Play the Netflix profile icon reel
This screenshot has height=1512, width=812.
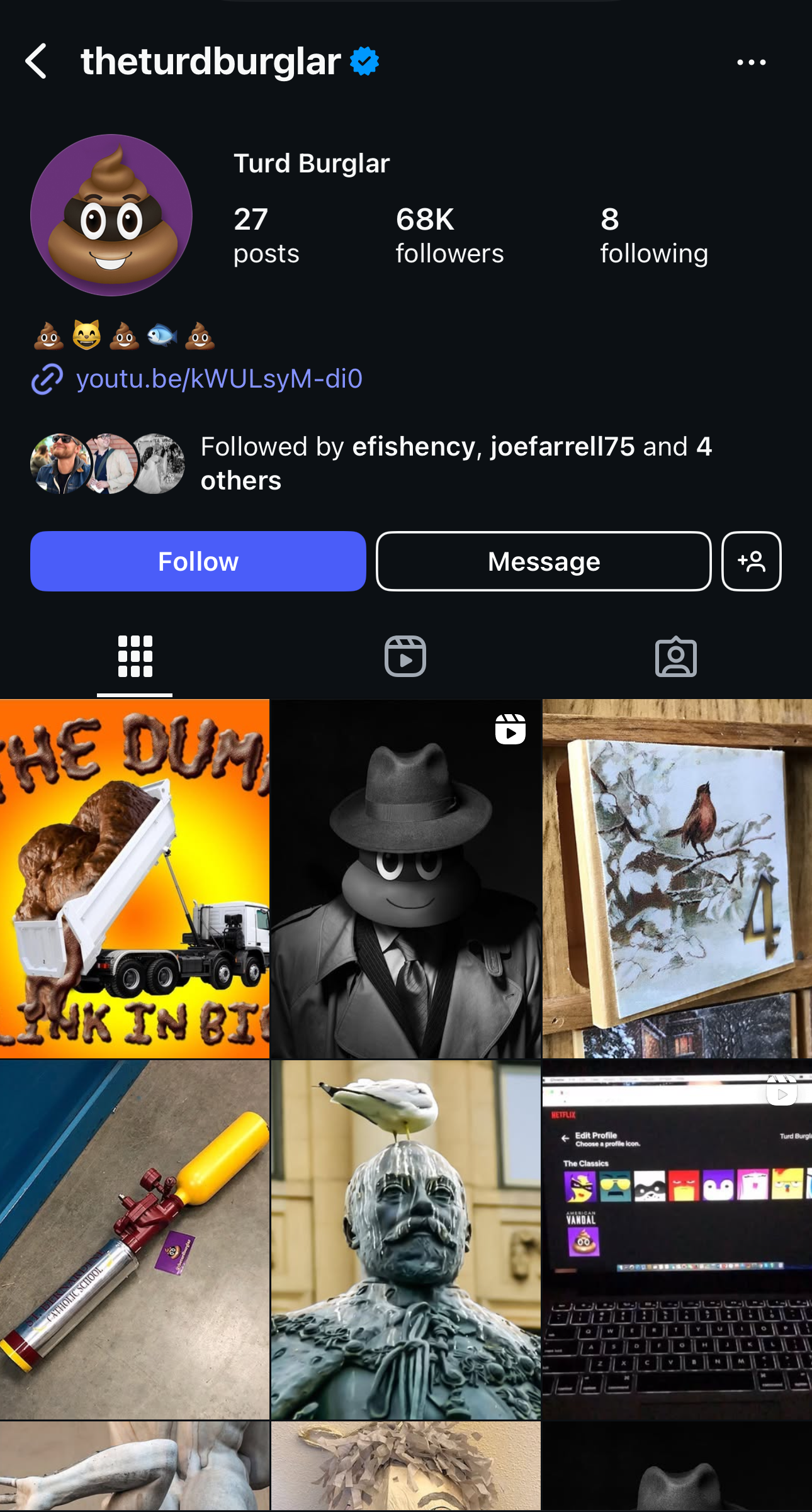coord(677,1240)
